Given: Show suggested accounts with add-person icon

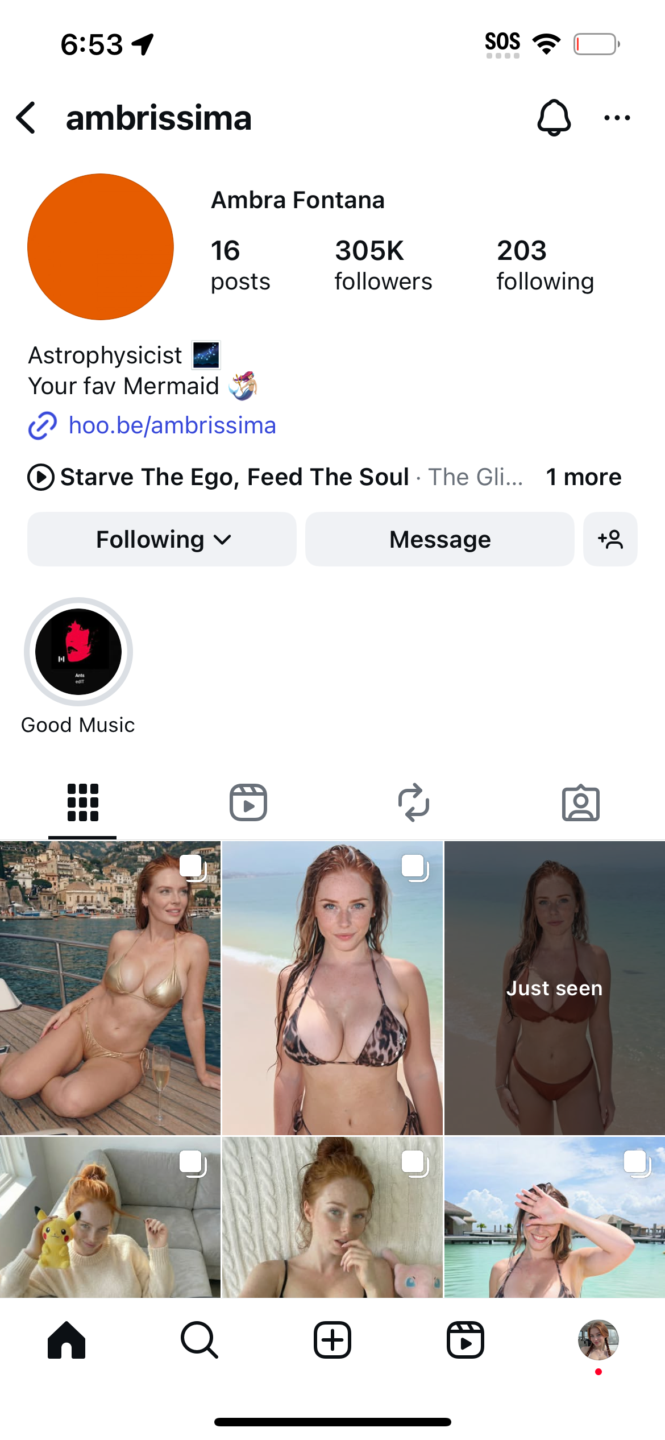Looking at the screenshot, I should pyautogui.click(x=610, y=540).
